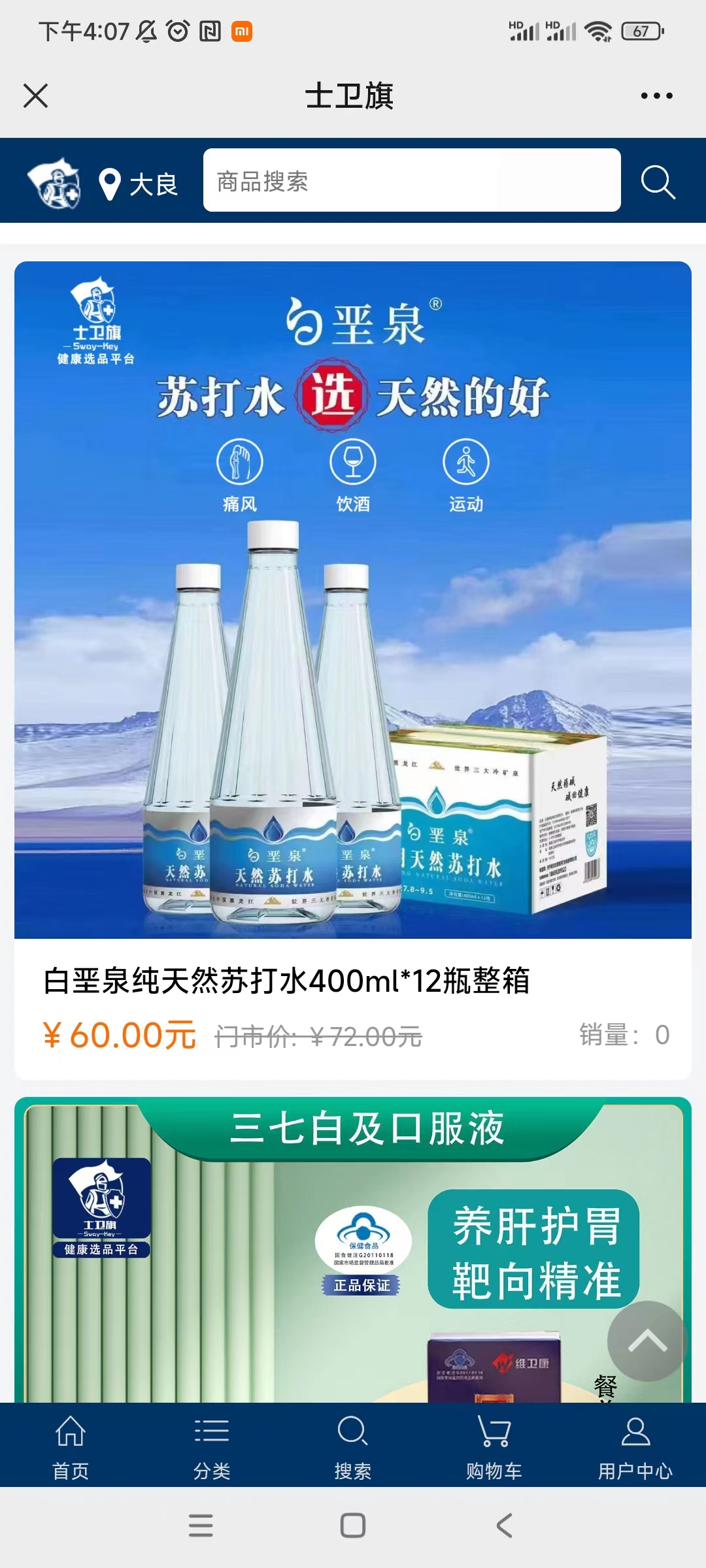Change the 大良 location selector
Image resolution: width=706 pixels, height=1568 pixels.
(139, 184)
